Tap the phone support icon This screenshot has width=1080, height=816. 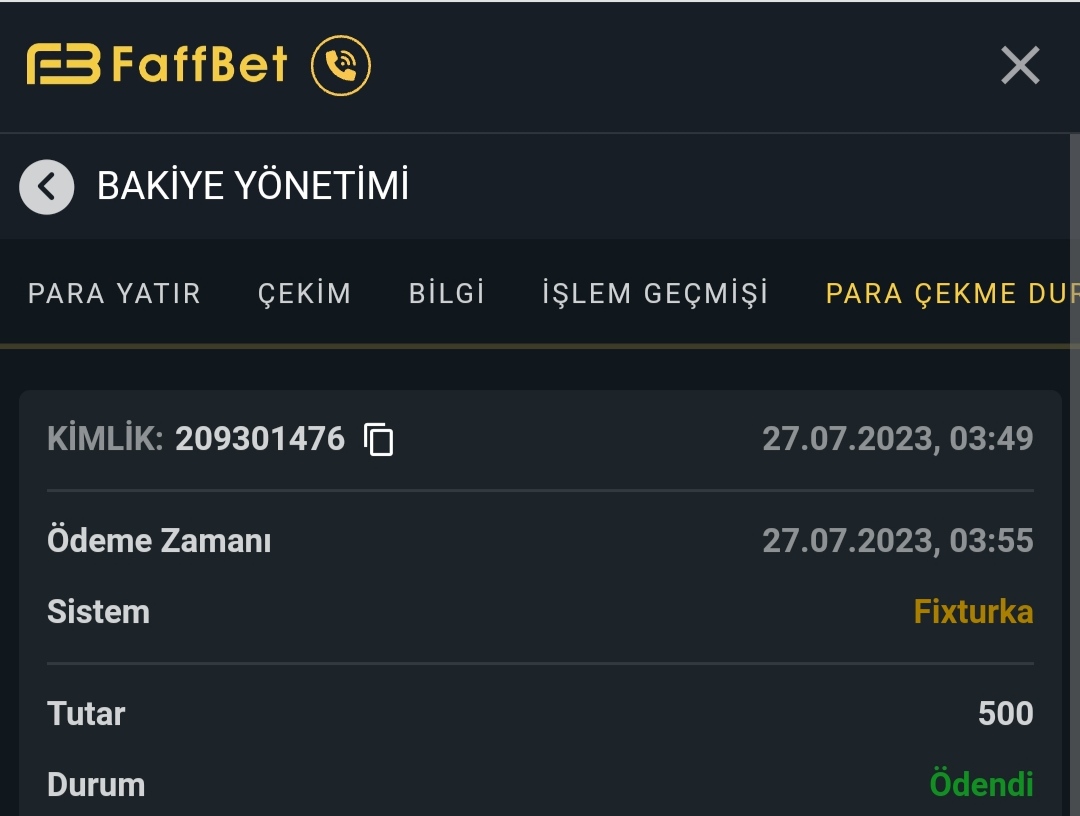pyautogui.click(x=341, y=66)
